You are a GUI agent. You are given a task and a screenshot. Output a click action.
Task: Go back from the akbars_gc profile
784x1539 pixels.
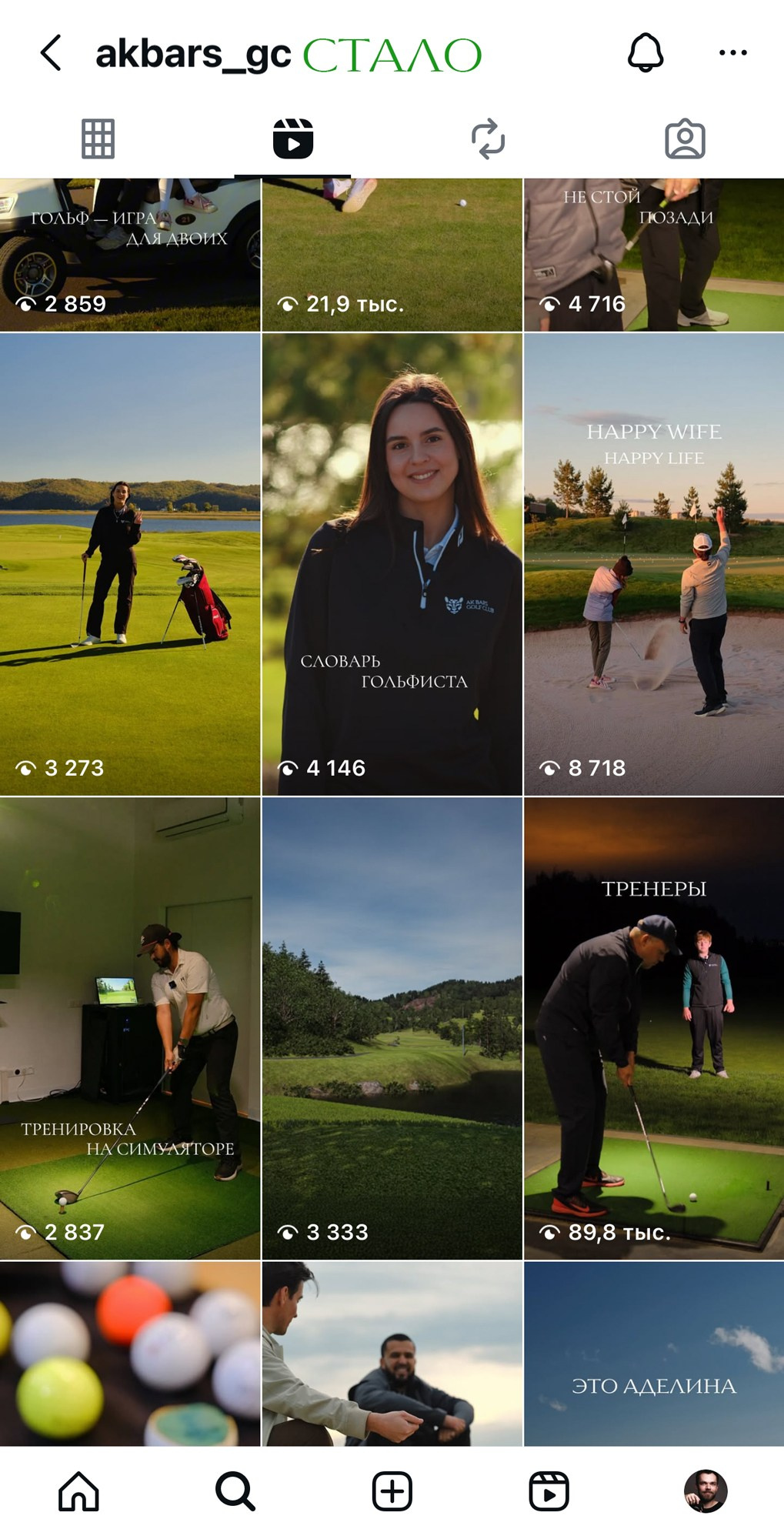point(51,53)
